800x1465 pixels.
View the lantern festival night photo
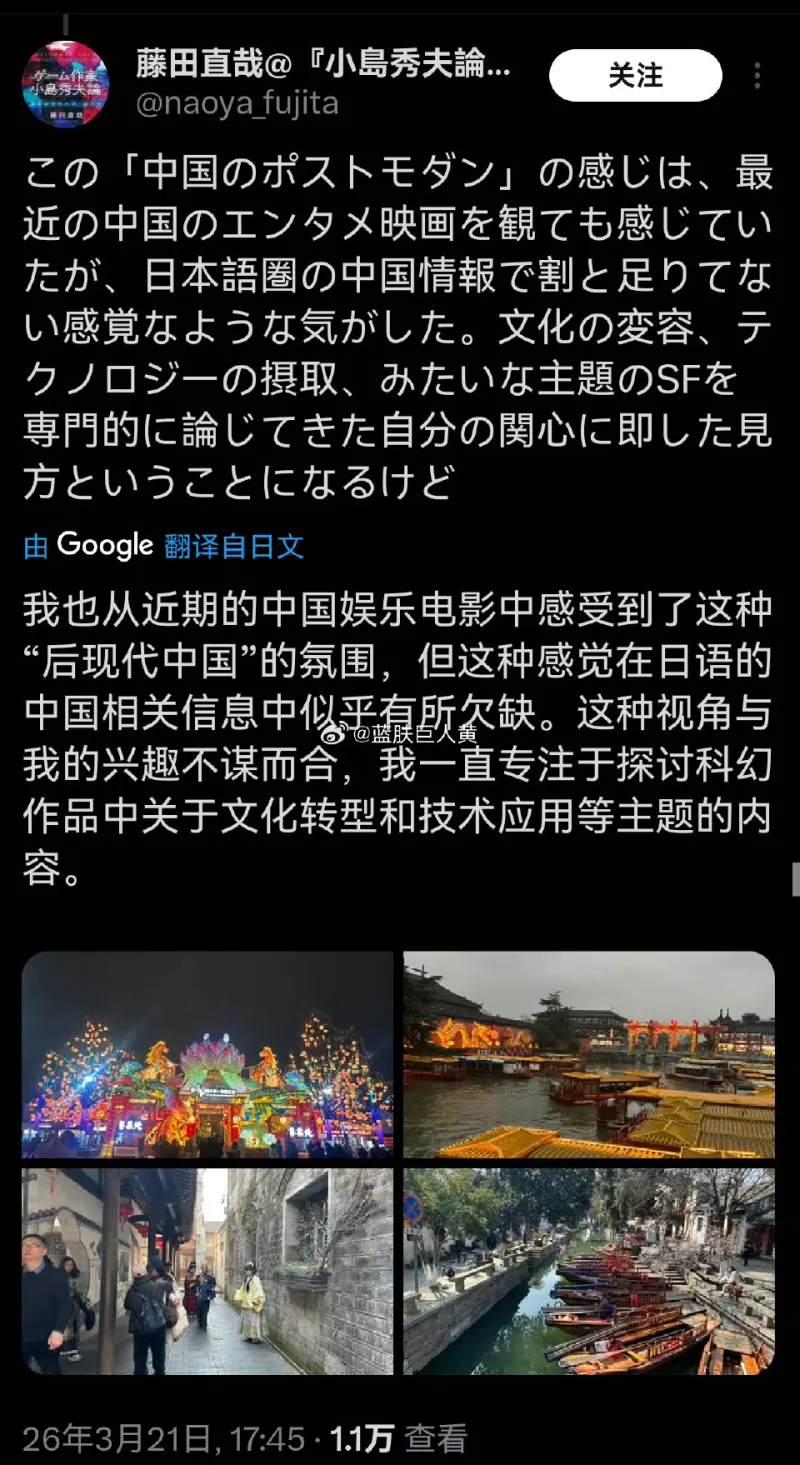point(207,1052)
